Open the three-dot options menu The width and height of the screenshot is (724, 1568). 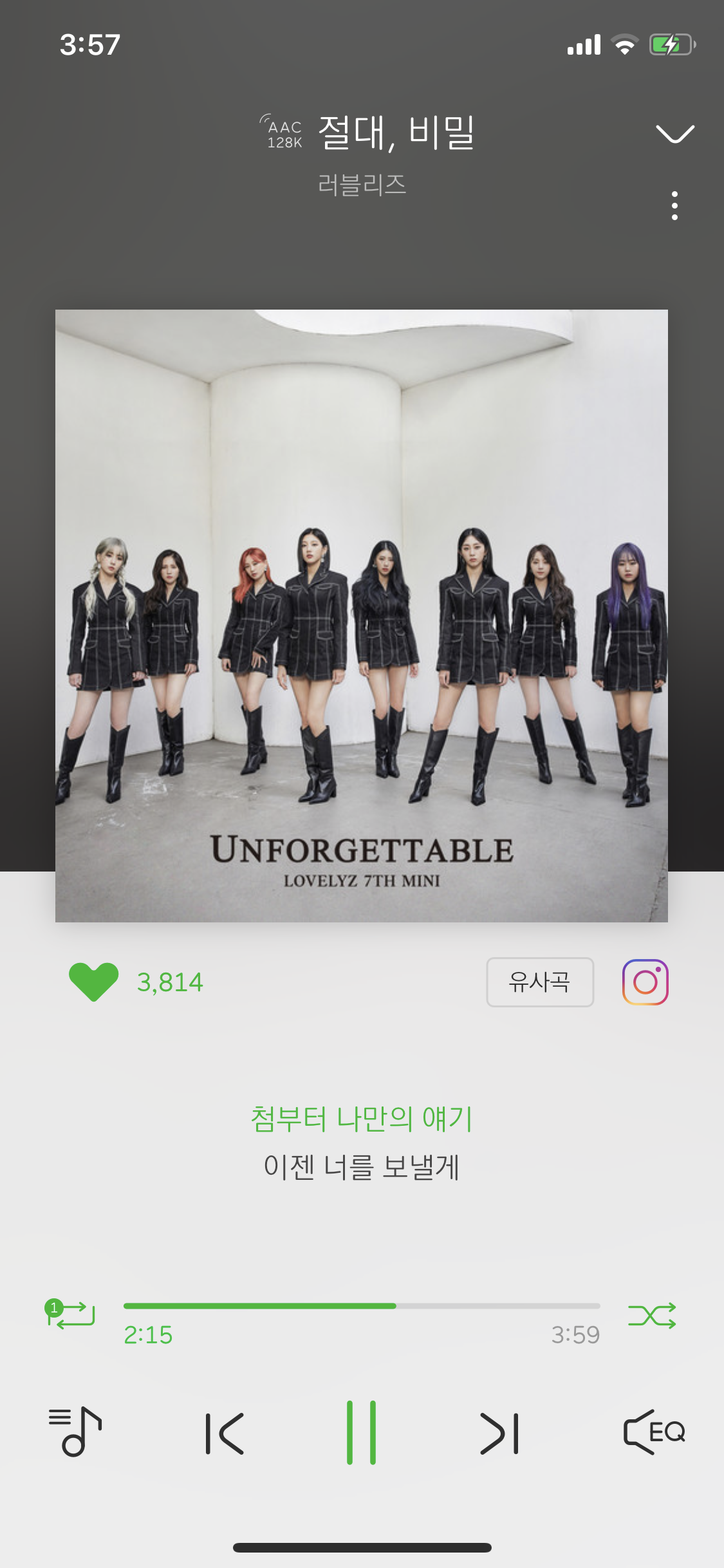[674, 205]
